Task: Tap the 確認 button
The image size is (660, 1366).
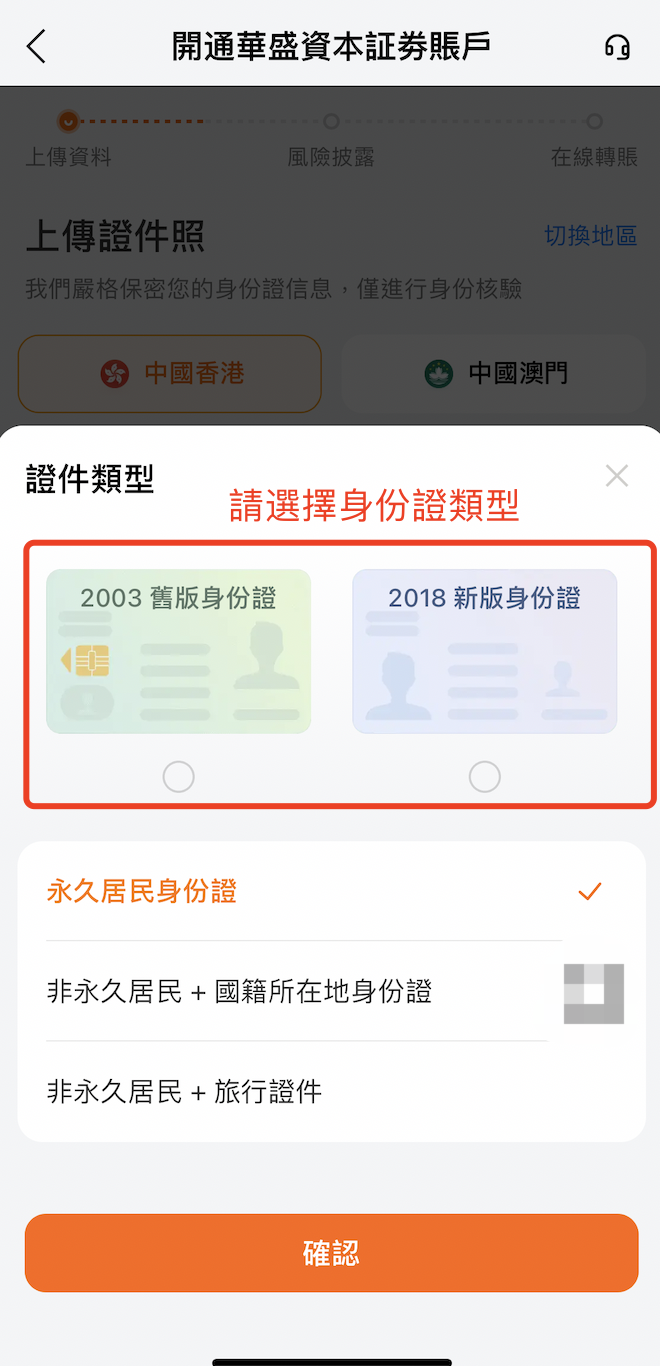Action: point(331,1253)
